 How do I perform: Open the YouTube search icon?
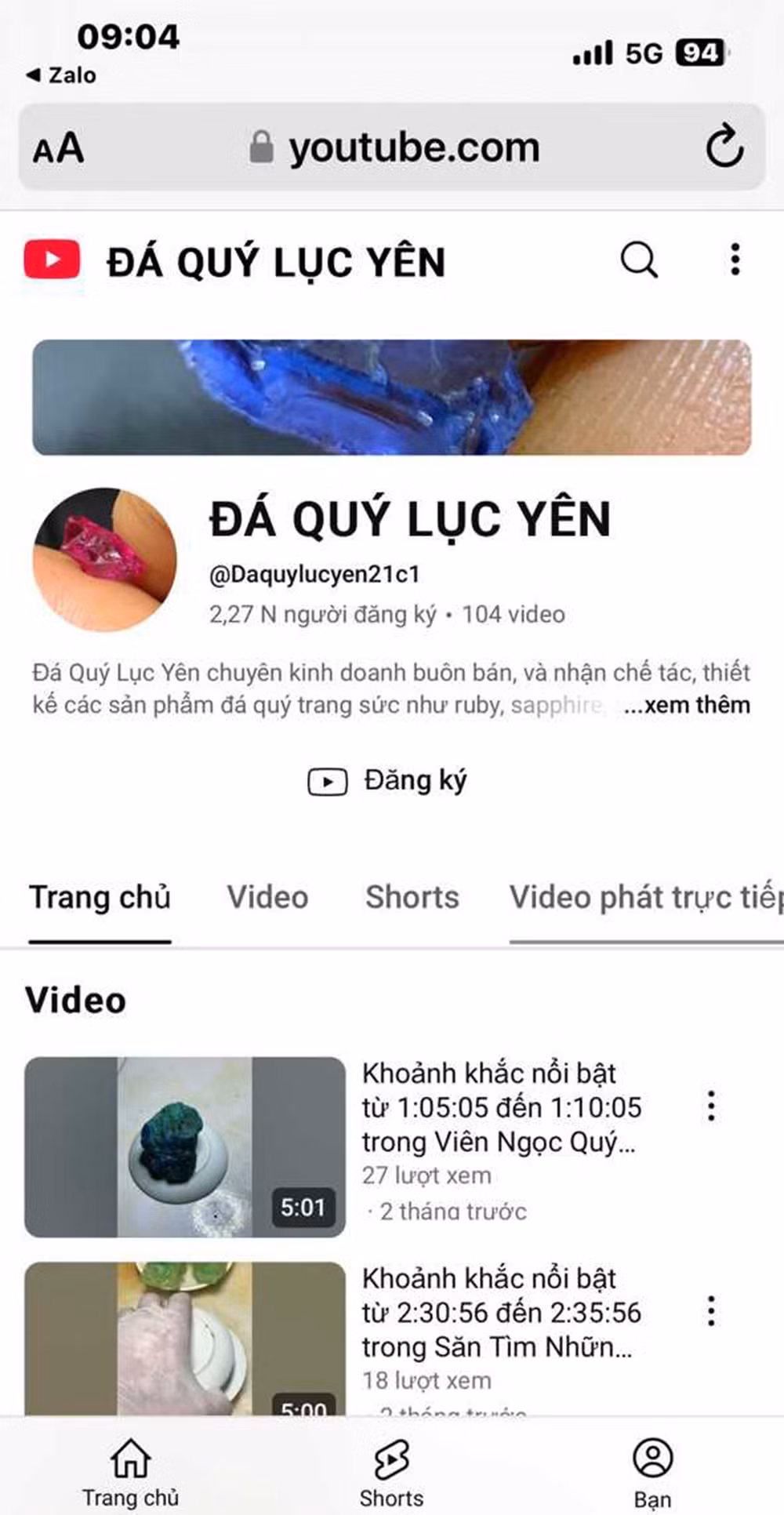(x=639, y=260)
